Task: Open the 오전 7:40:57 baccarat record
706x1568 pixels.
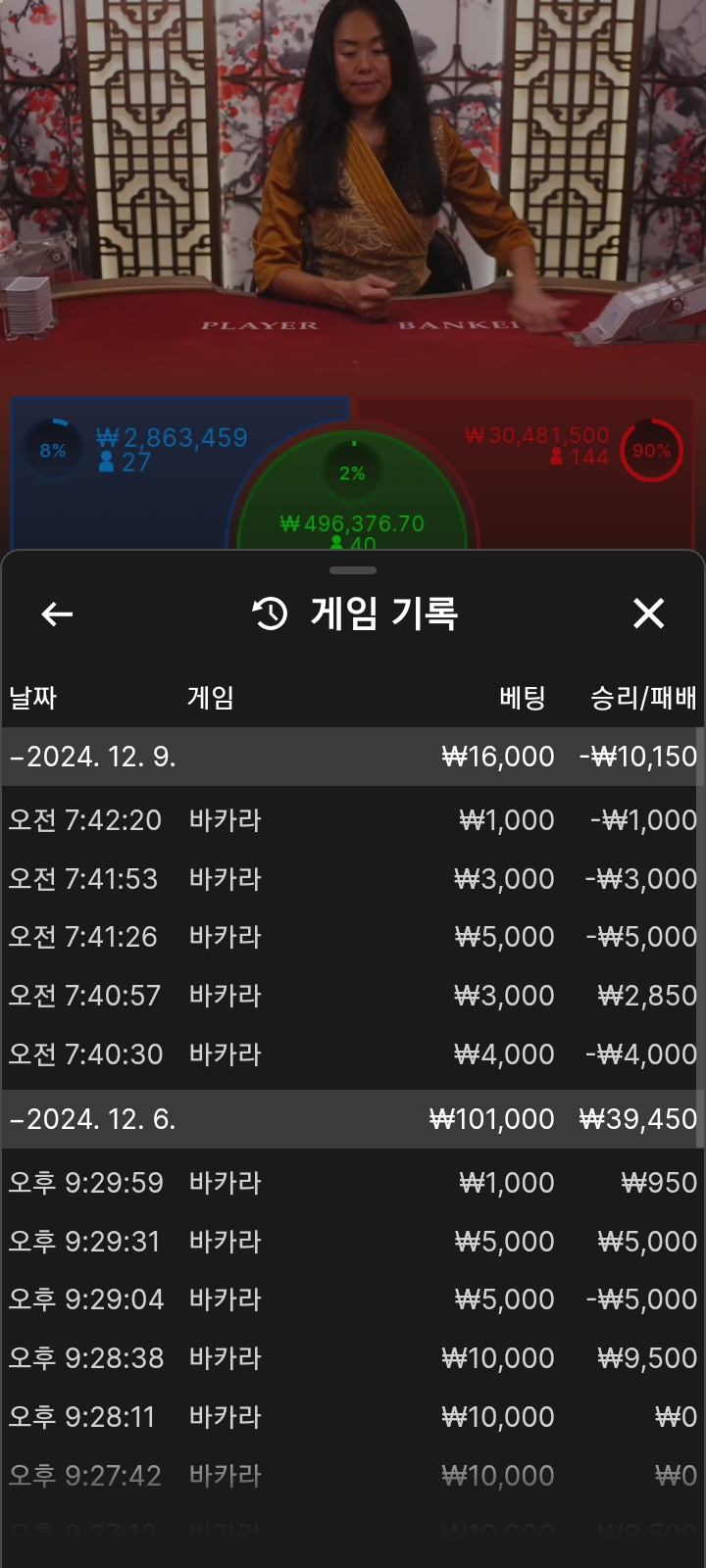Action: (x=351, y=996)
